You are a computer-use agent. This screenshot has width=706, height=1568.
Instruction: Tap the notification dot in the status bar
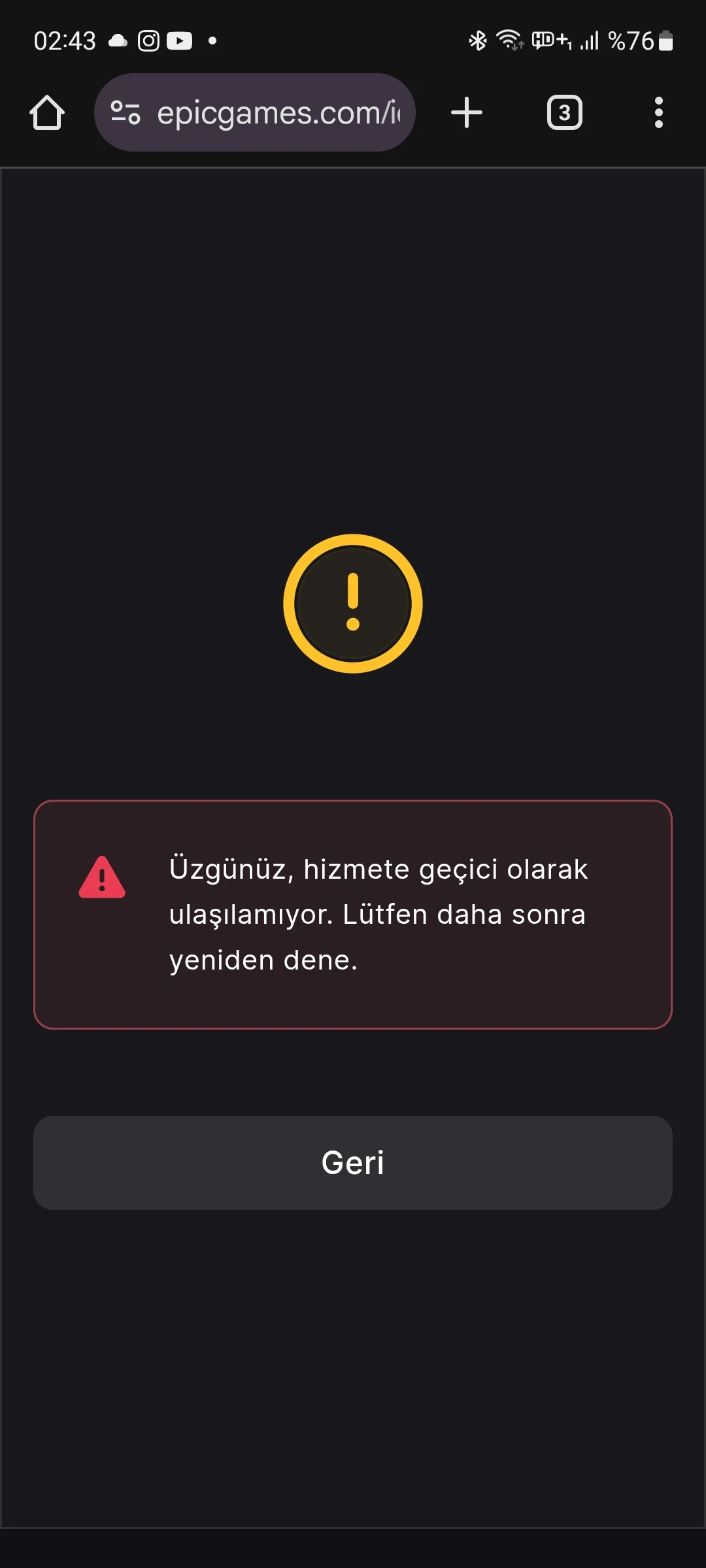(211, 41)
